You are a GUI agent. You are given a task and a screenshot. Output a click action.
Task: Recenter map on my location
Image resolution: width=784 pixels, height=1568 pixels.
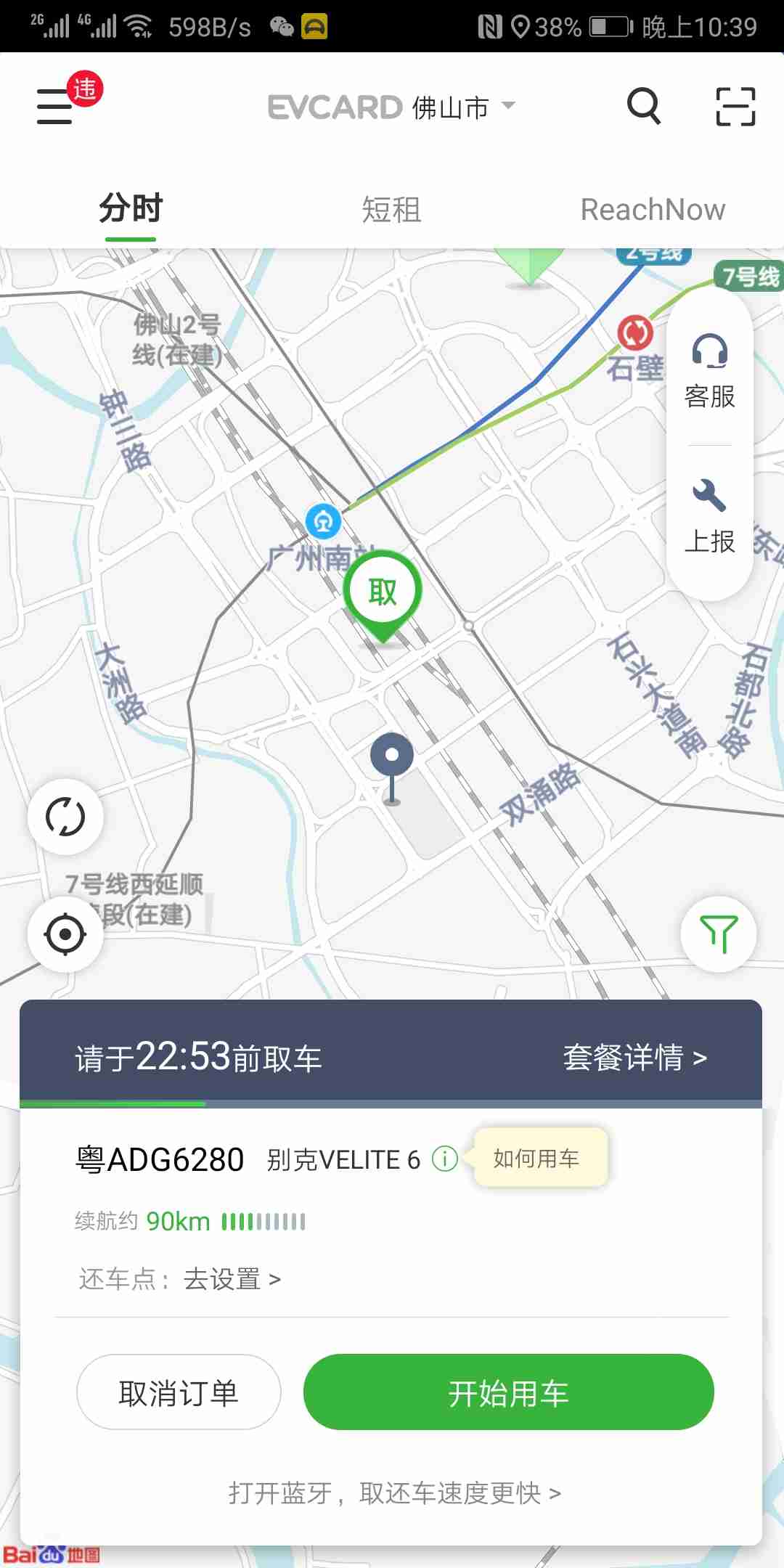pyautogui.click(x=65, y=934)
